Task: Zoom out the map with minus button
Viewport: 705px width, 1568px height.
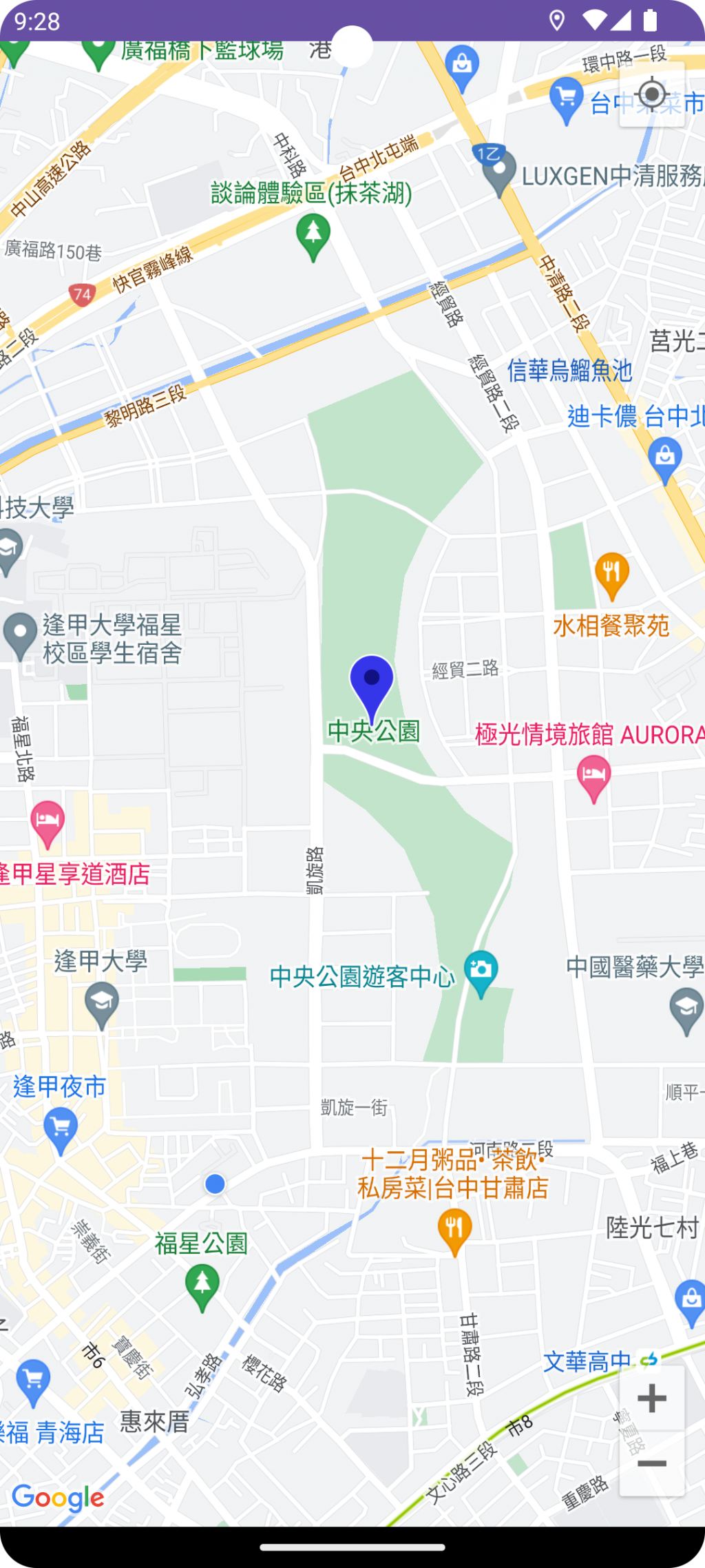Action: [x=651, y=1463]
